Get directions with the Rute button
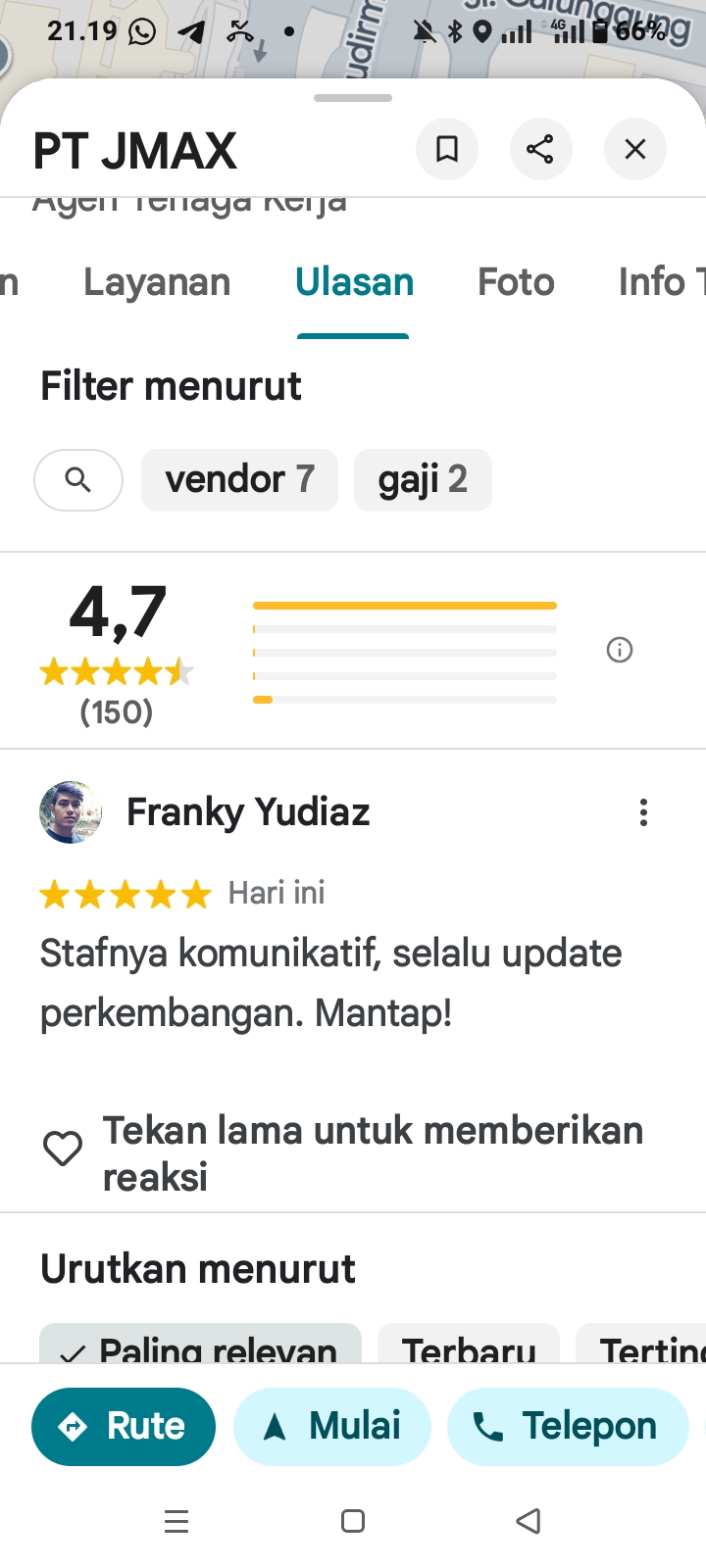Viewport: 706px width, 1568px height. point(124,1427)
